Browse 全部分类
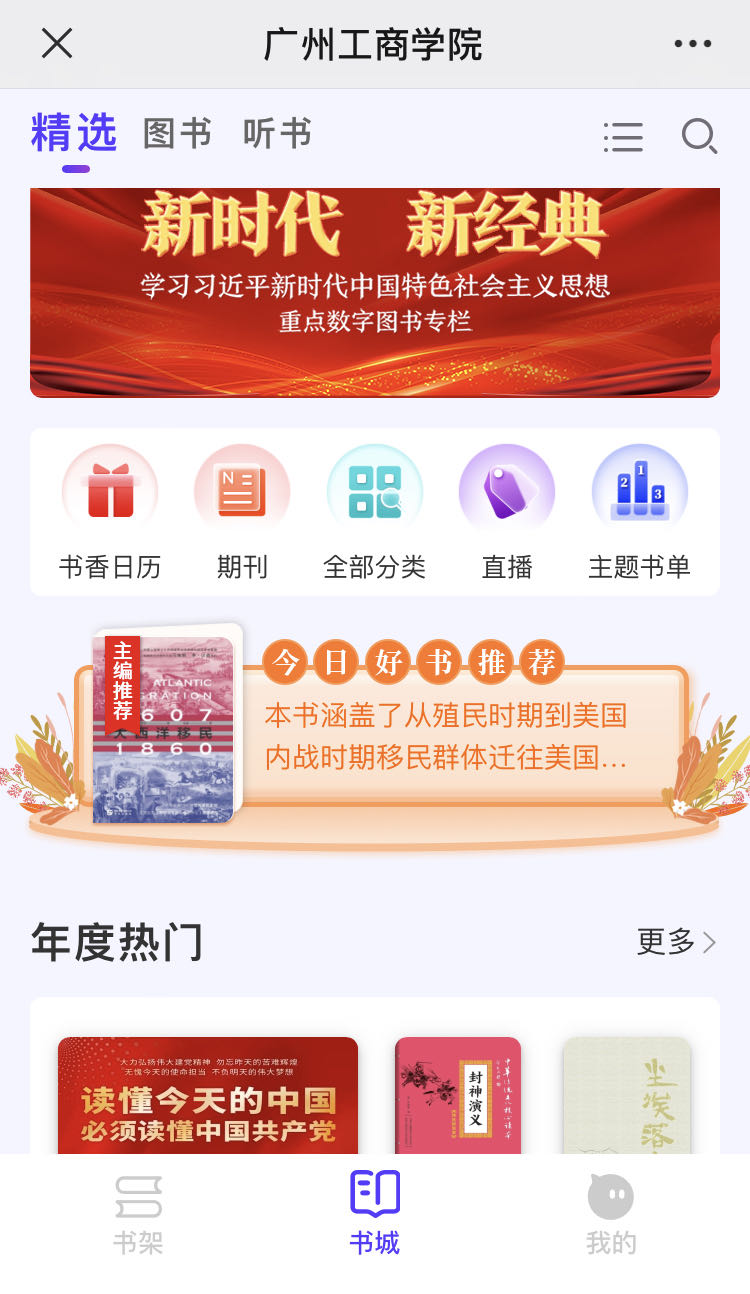750x1294 pixels. tap(375, 512)
